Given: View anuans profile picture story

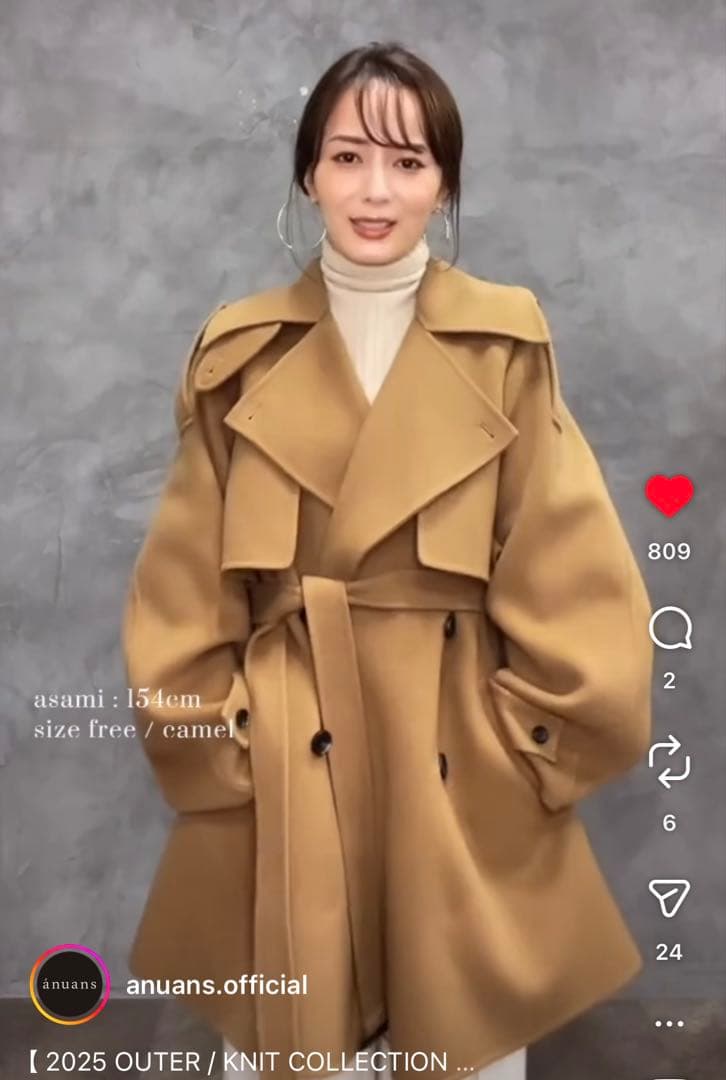Looking at the screenshot, I should pos(69,984).
